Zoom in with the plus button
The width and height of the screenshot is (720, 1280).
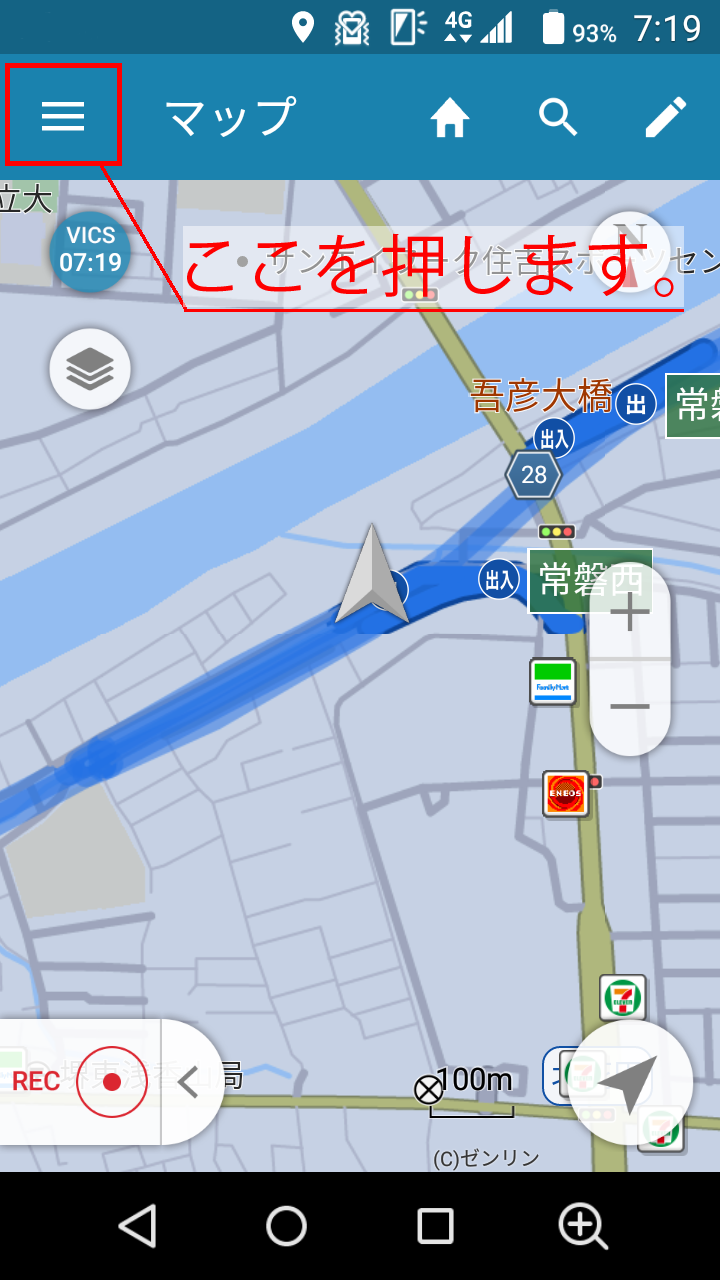click(x=630, y=611)
